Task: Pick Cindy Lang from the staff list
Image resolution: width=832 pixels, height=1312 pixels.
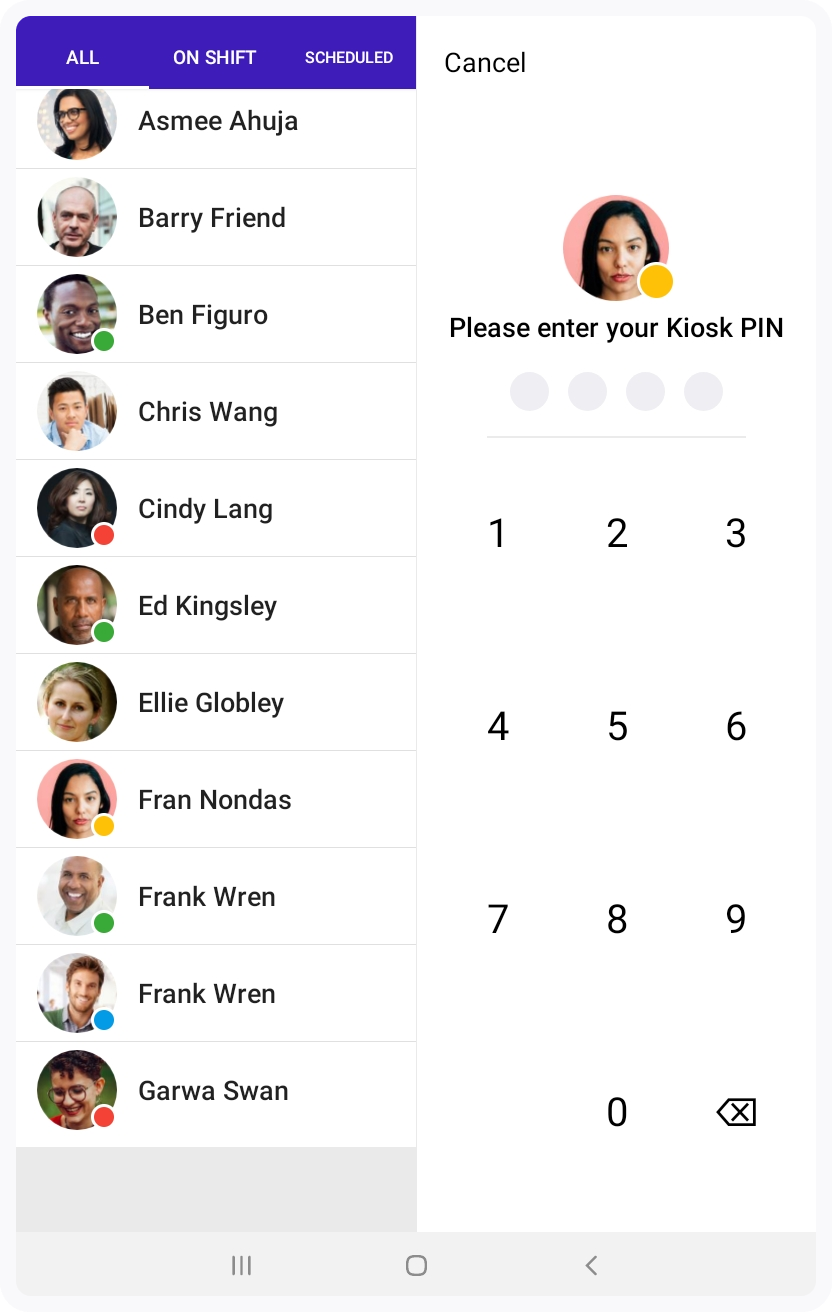Action: point(205,509)
